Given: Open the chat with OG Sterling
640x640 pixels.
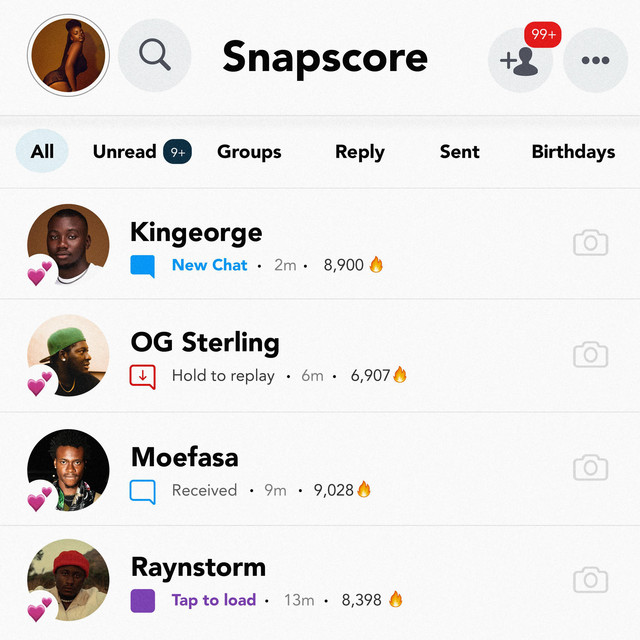Looking at the screenshot, I should point(300,357).
